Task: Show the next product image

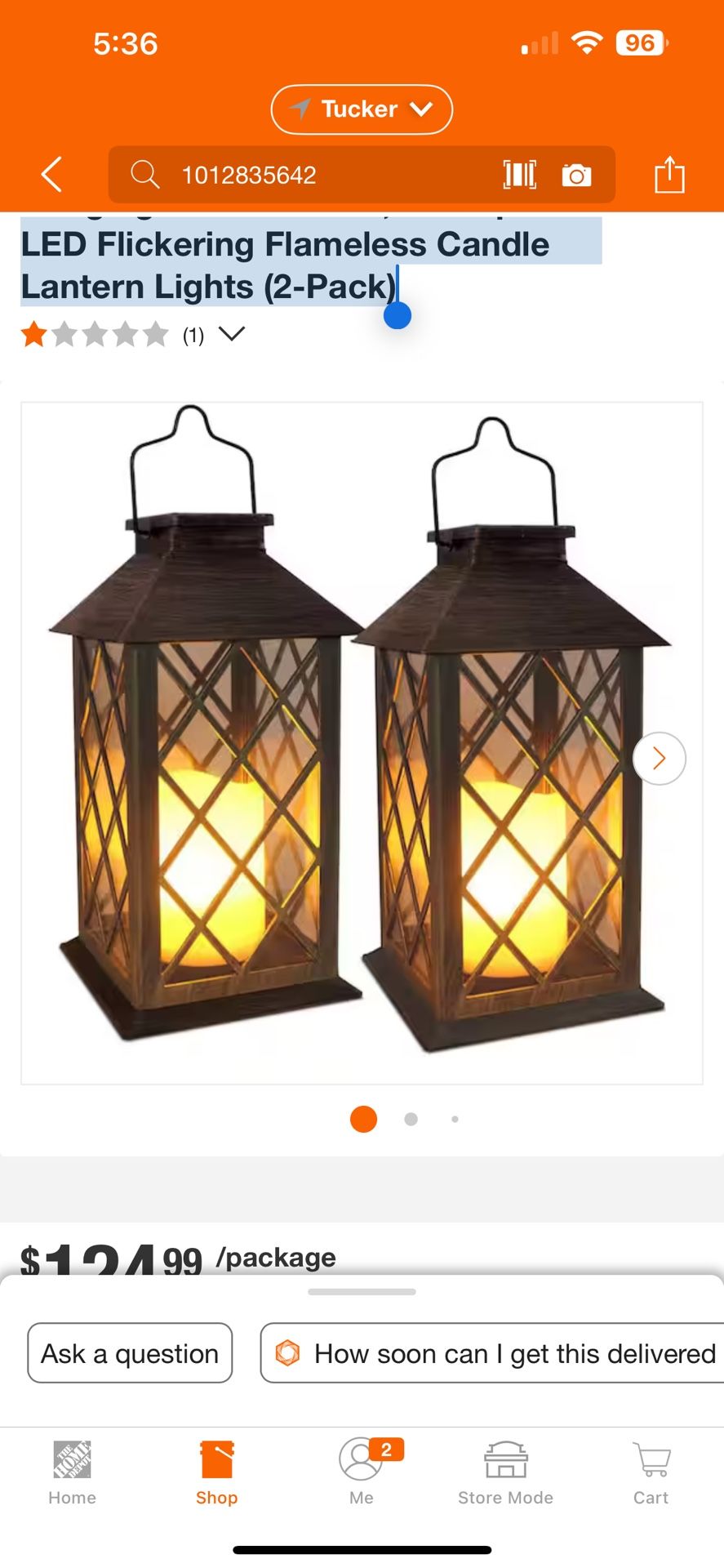Action: tap(659, 758)
